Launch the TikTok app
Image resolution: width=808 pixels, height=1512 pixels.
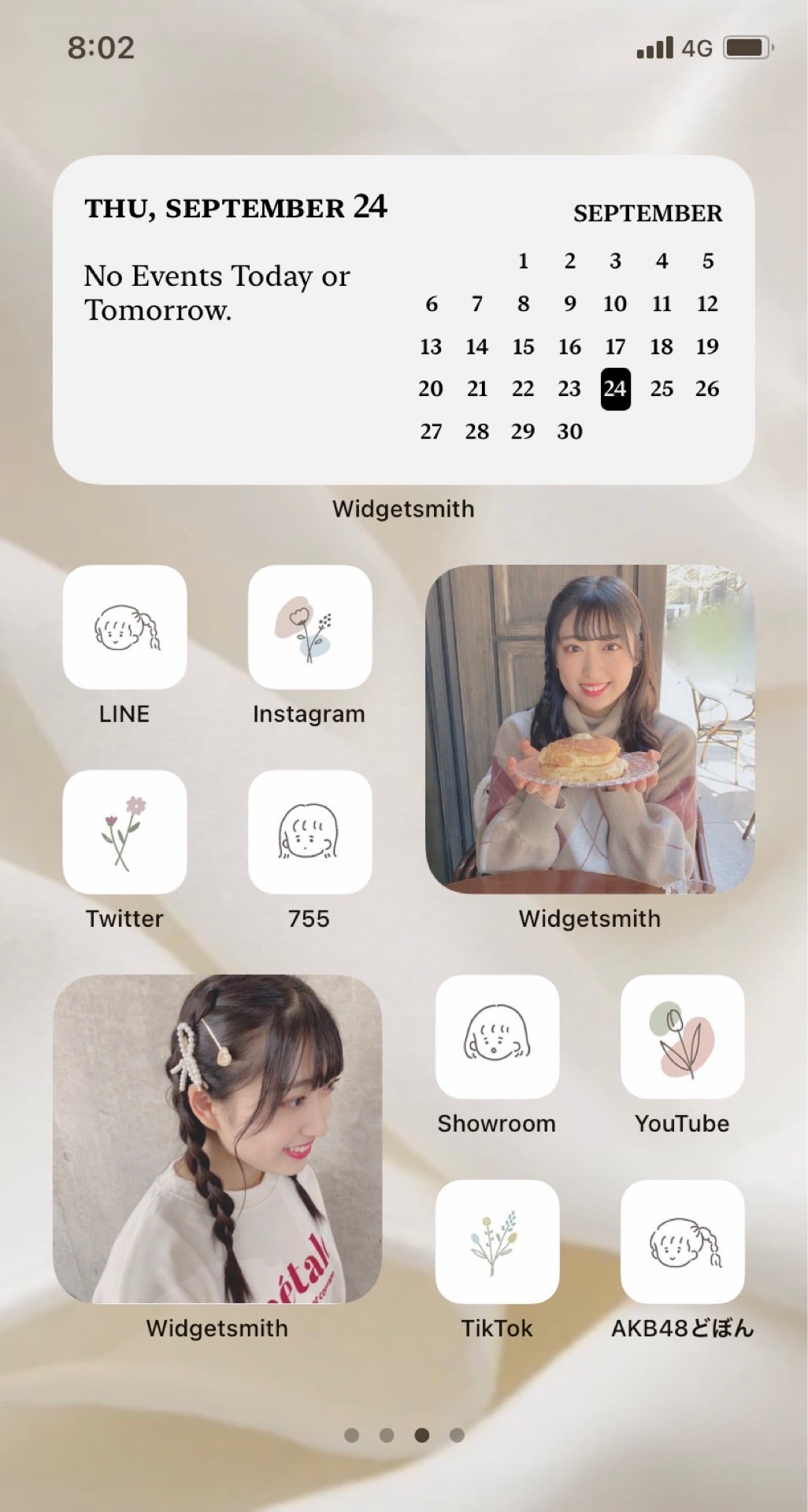click(x=497, y=1241)
